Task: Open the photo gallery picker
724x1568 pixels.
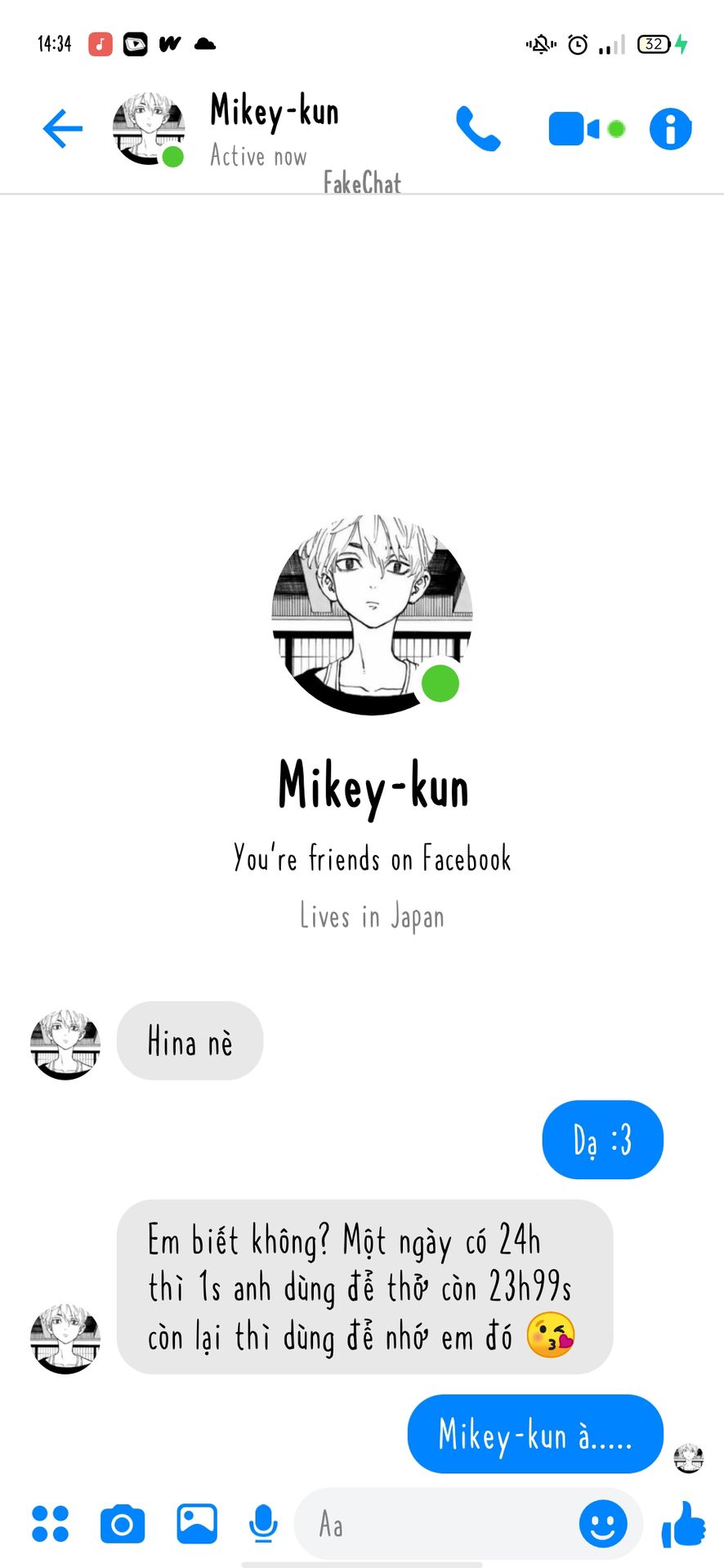Action: pos(197,1524)
